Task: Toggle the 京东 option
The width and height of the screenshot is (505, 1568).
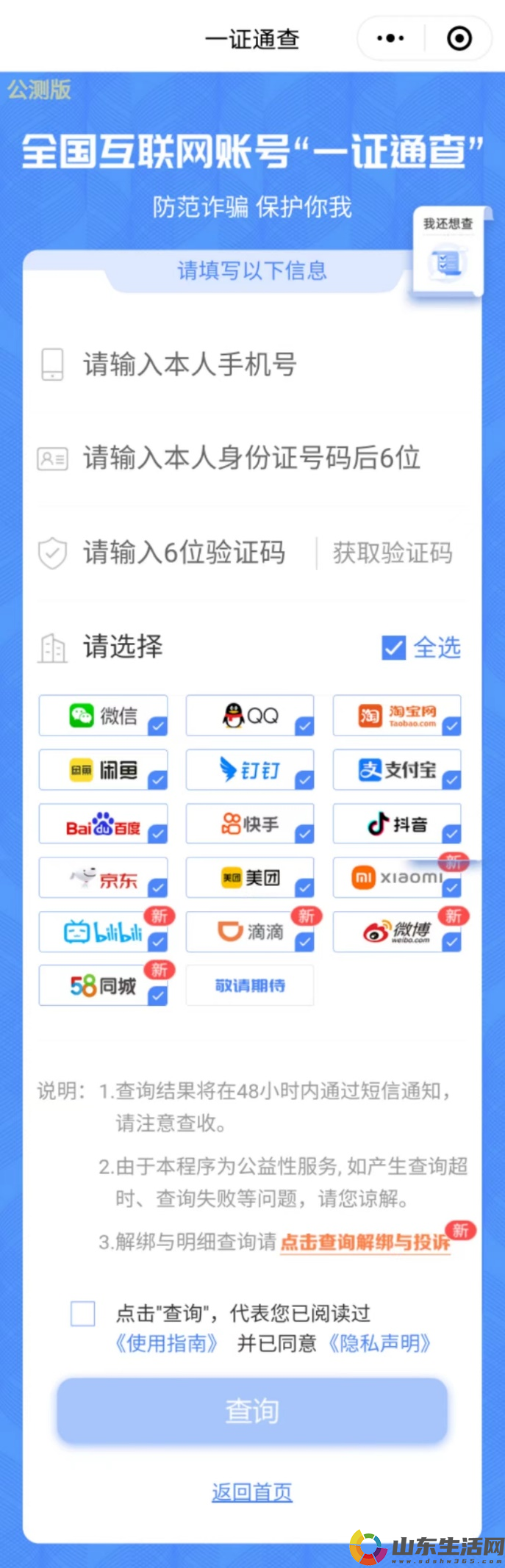Action: coord(104,878)
